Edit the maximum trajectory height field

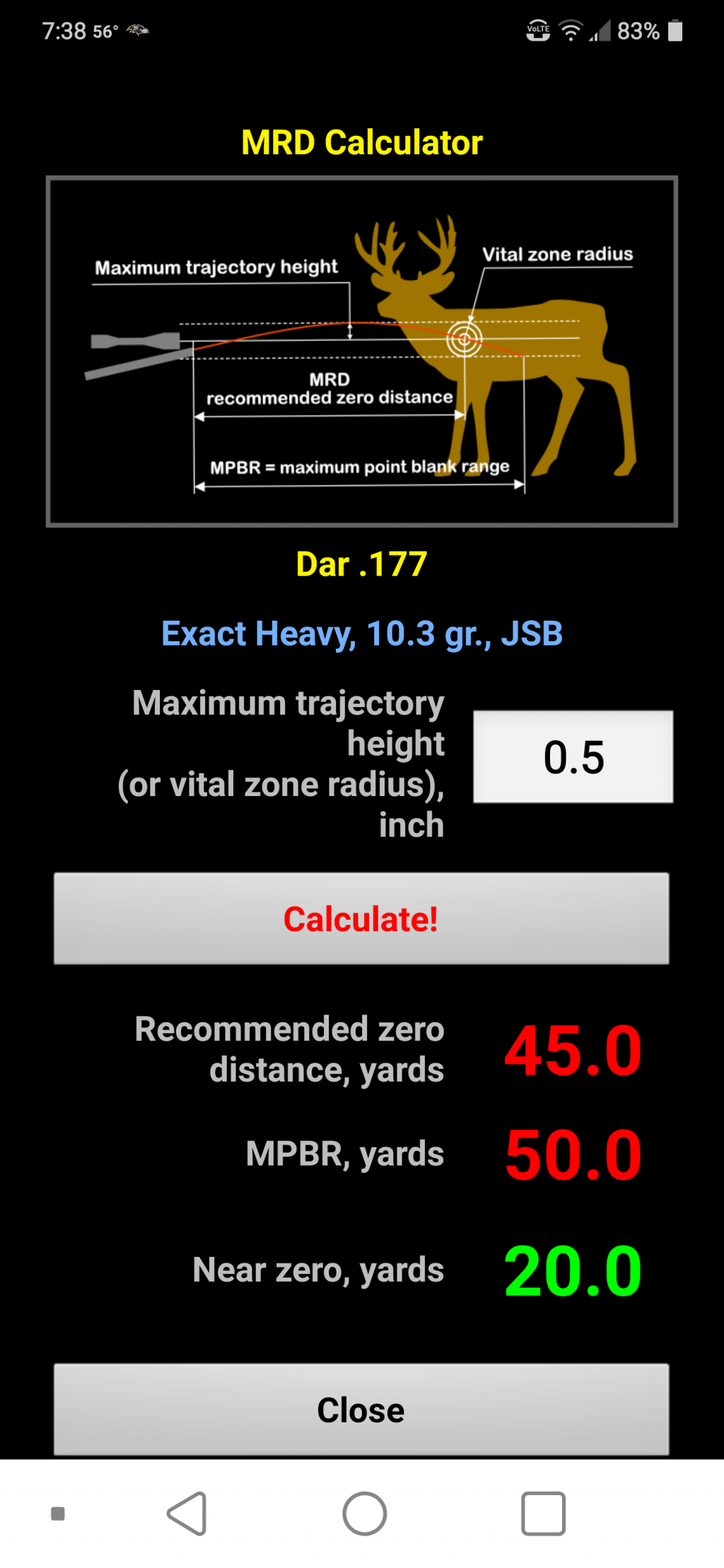pos(573,756)
